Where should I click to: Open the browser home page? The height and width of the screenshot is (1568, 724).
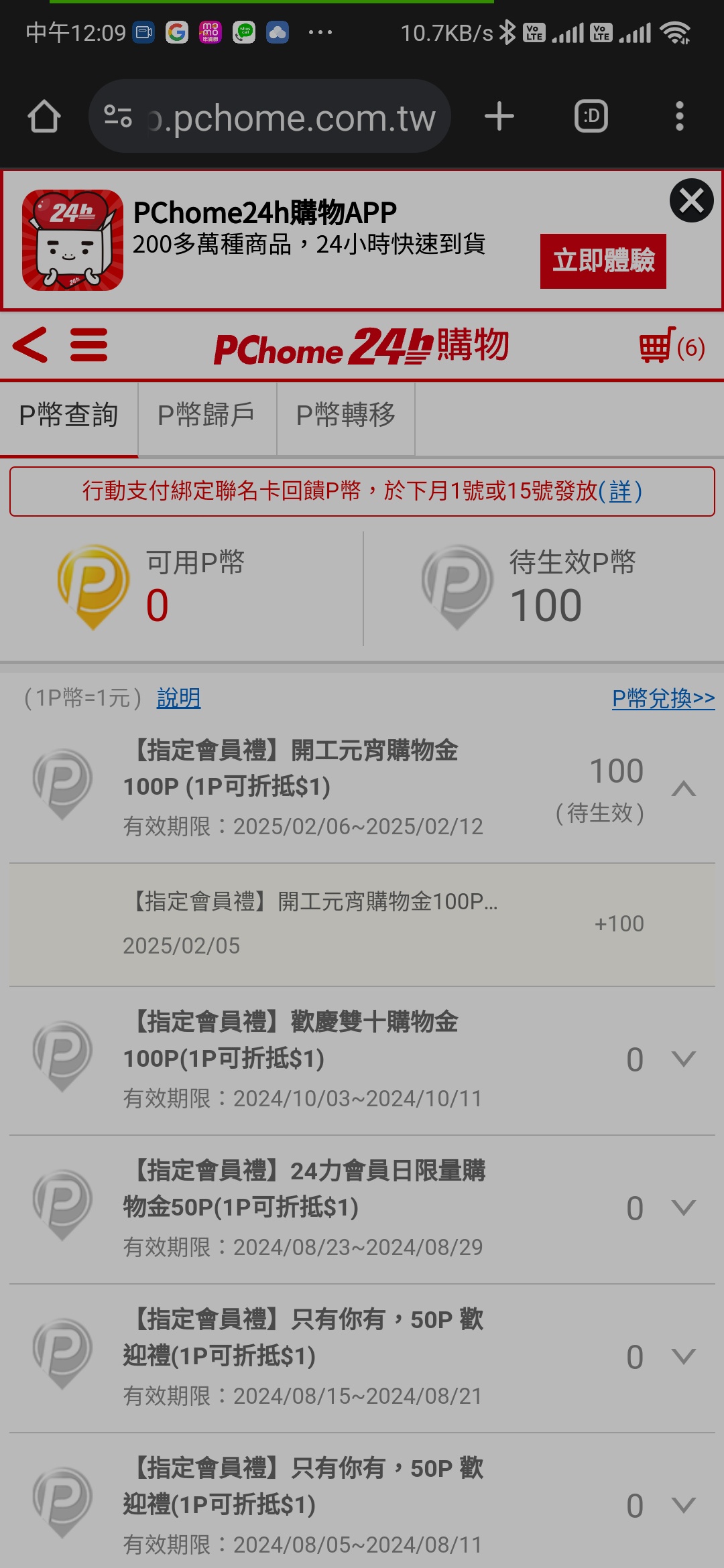(44, 117)
